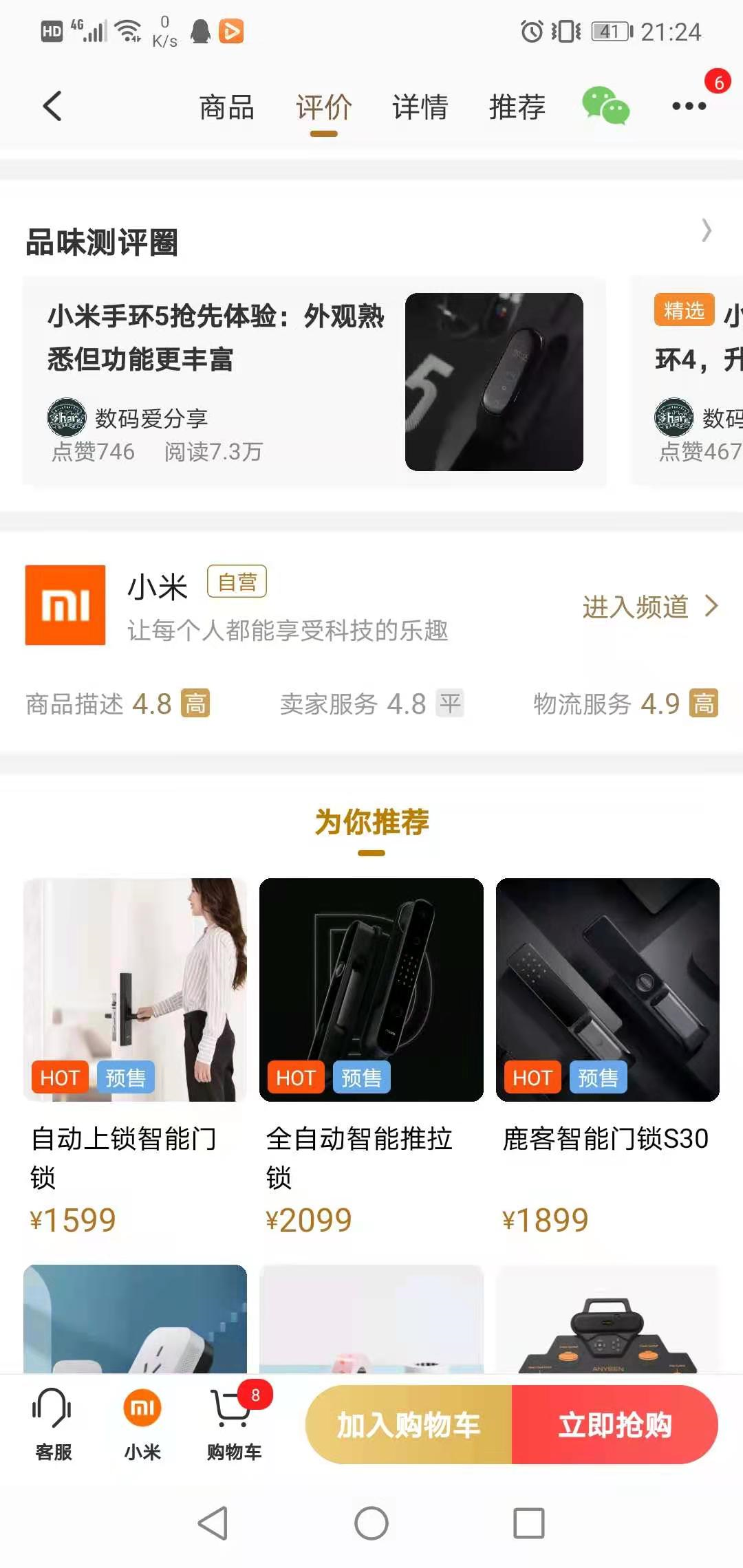Select the 自营 badge next to 小米

click(237, 582)
